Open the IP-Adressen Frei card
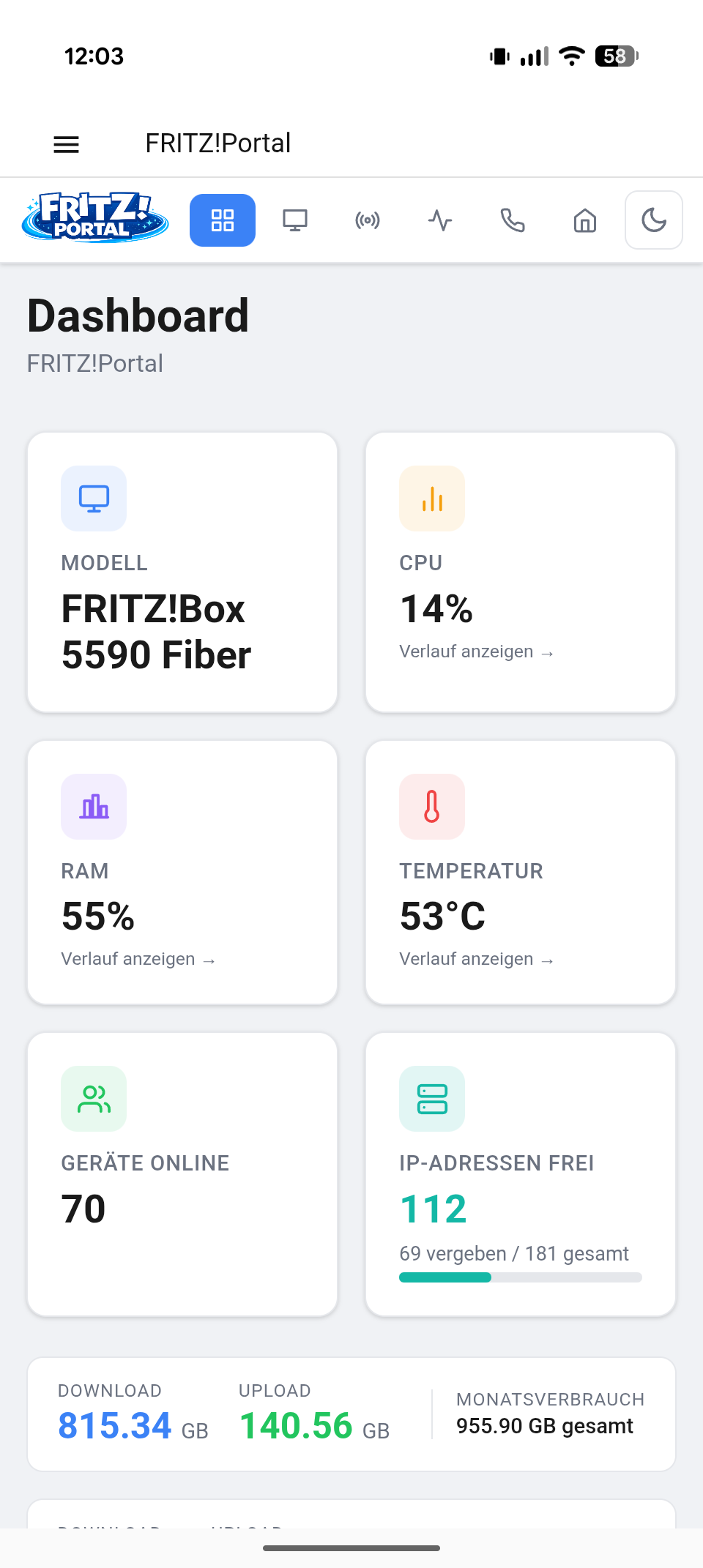The image size is (703, 1568). (521, 1174)
